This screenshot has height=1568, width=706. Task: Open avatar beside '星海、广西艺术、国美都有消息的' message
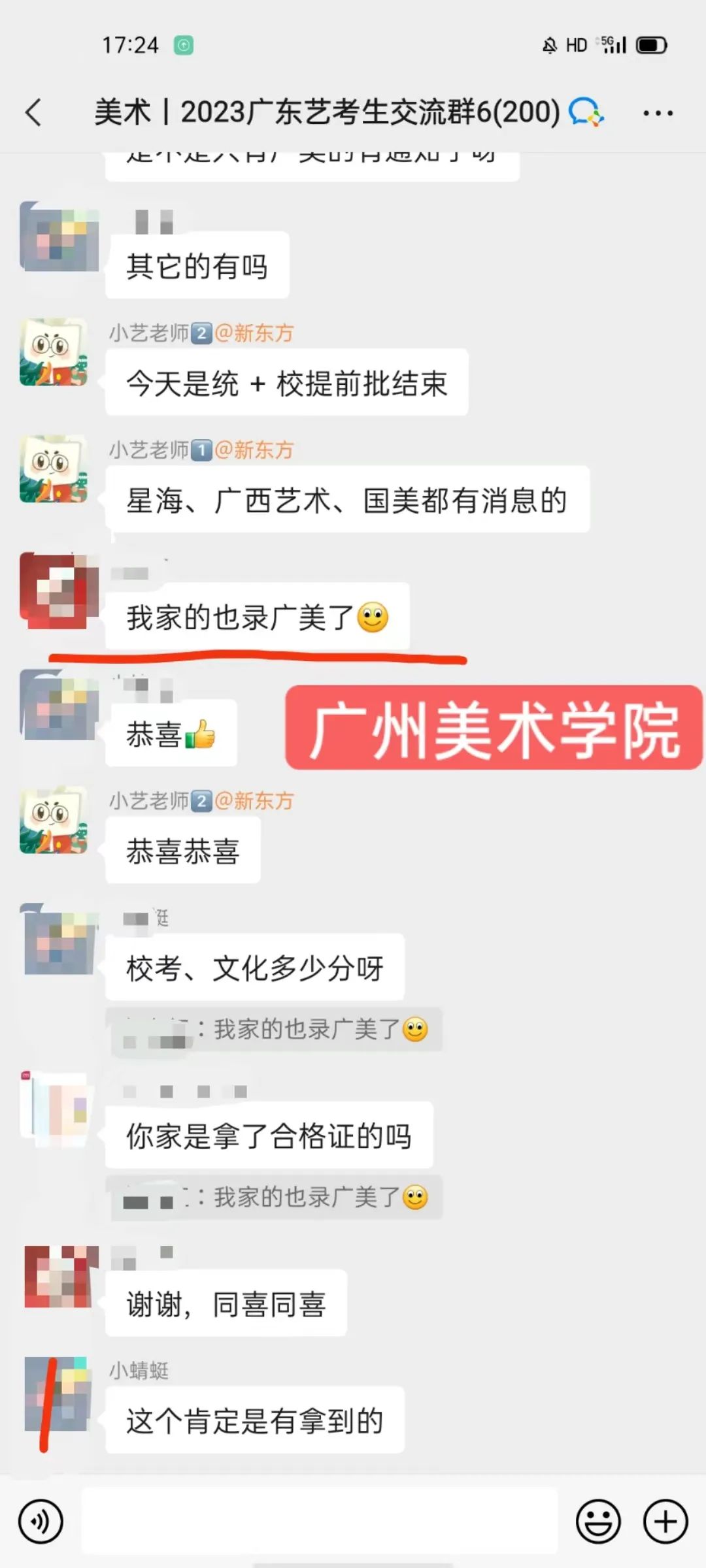click(x=54, y=469)
